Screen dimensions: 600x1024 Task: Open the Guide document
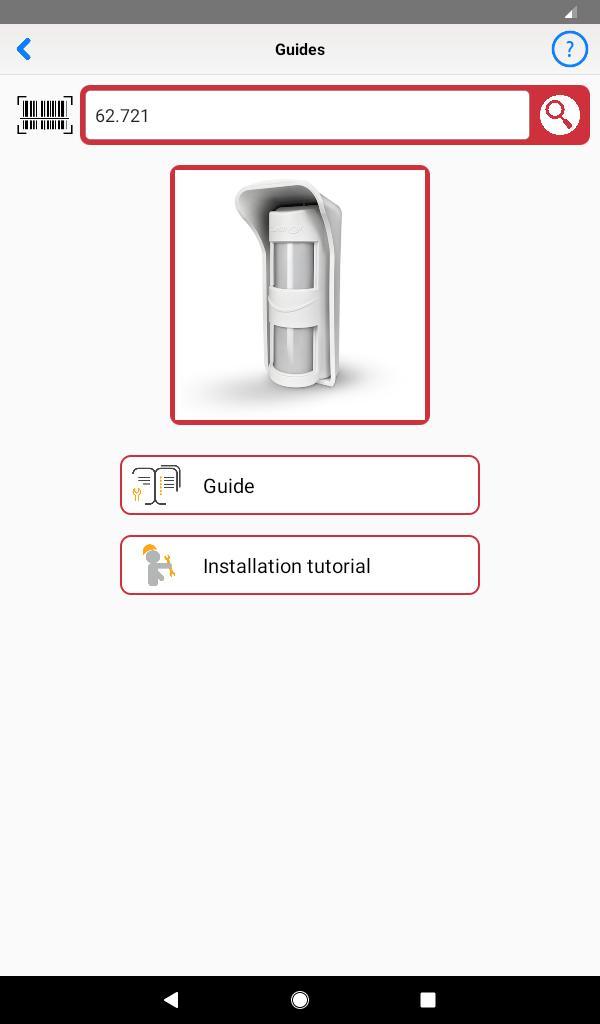click(300, 485)
